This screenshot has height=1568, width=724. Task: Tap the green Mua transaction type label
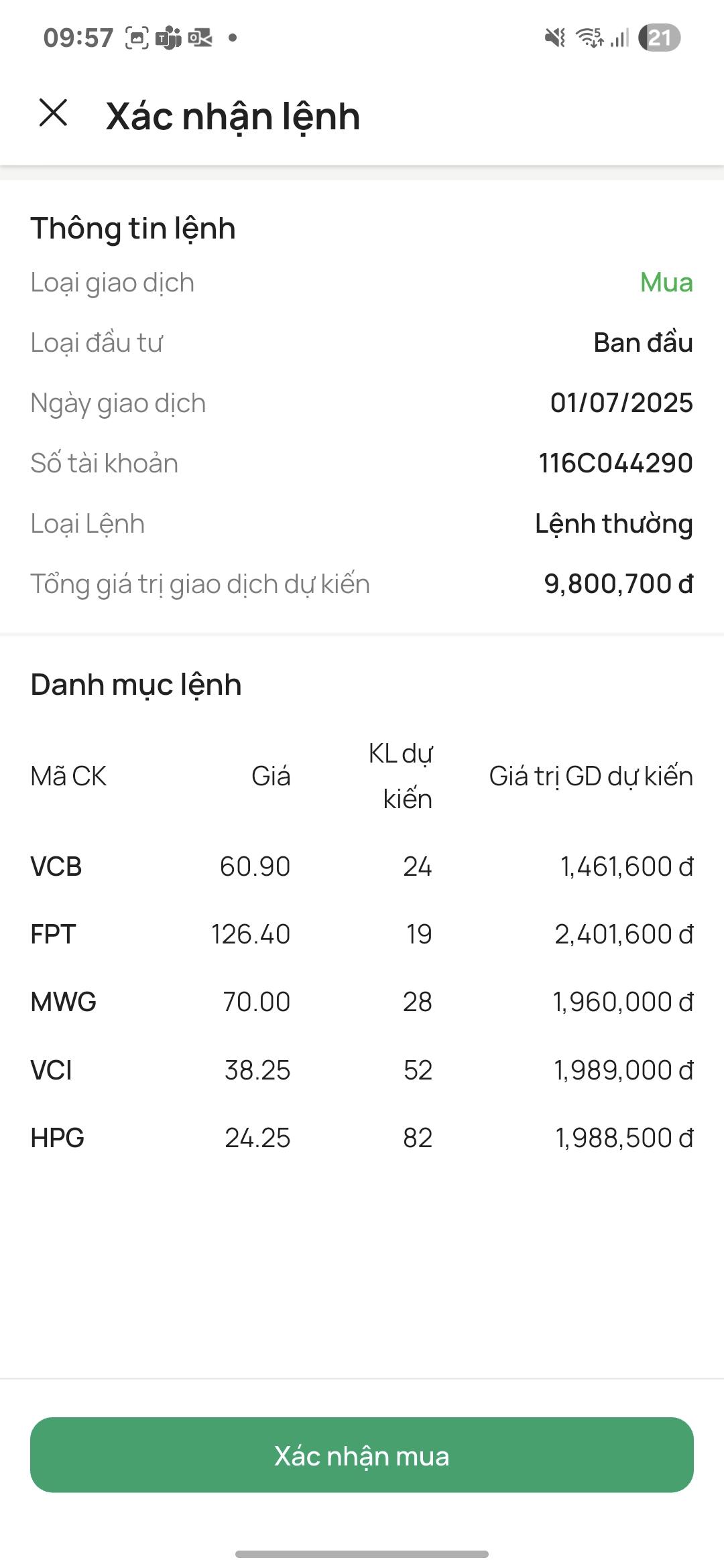click(666, 283)
